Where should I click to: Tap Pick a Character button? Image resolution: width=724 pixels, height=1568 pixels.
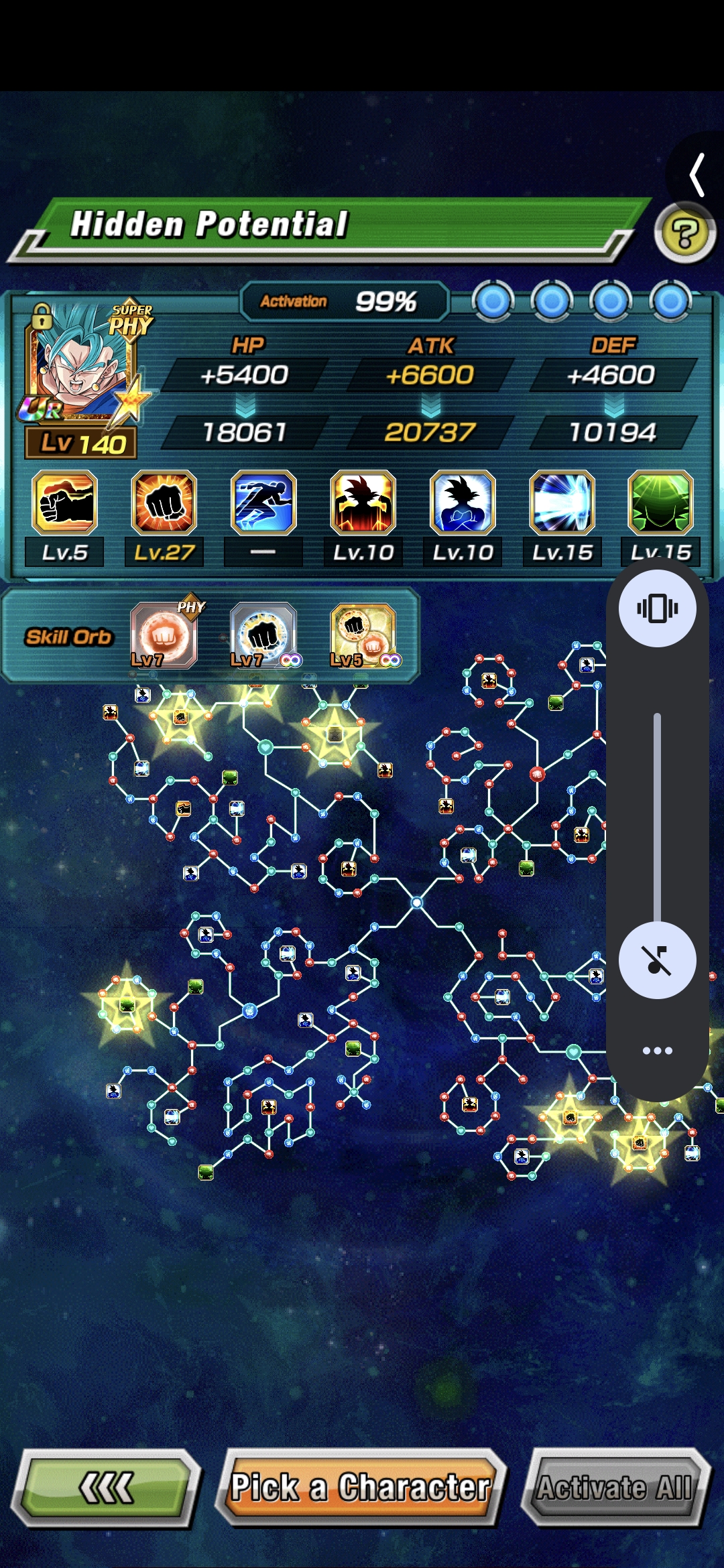[x=361, y=1488]
